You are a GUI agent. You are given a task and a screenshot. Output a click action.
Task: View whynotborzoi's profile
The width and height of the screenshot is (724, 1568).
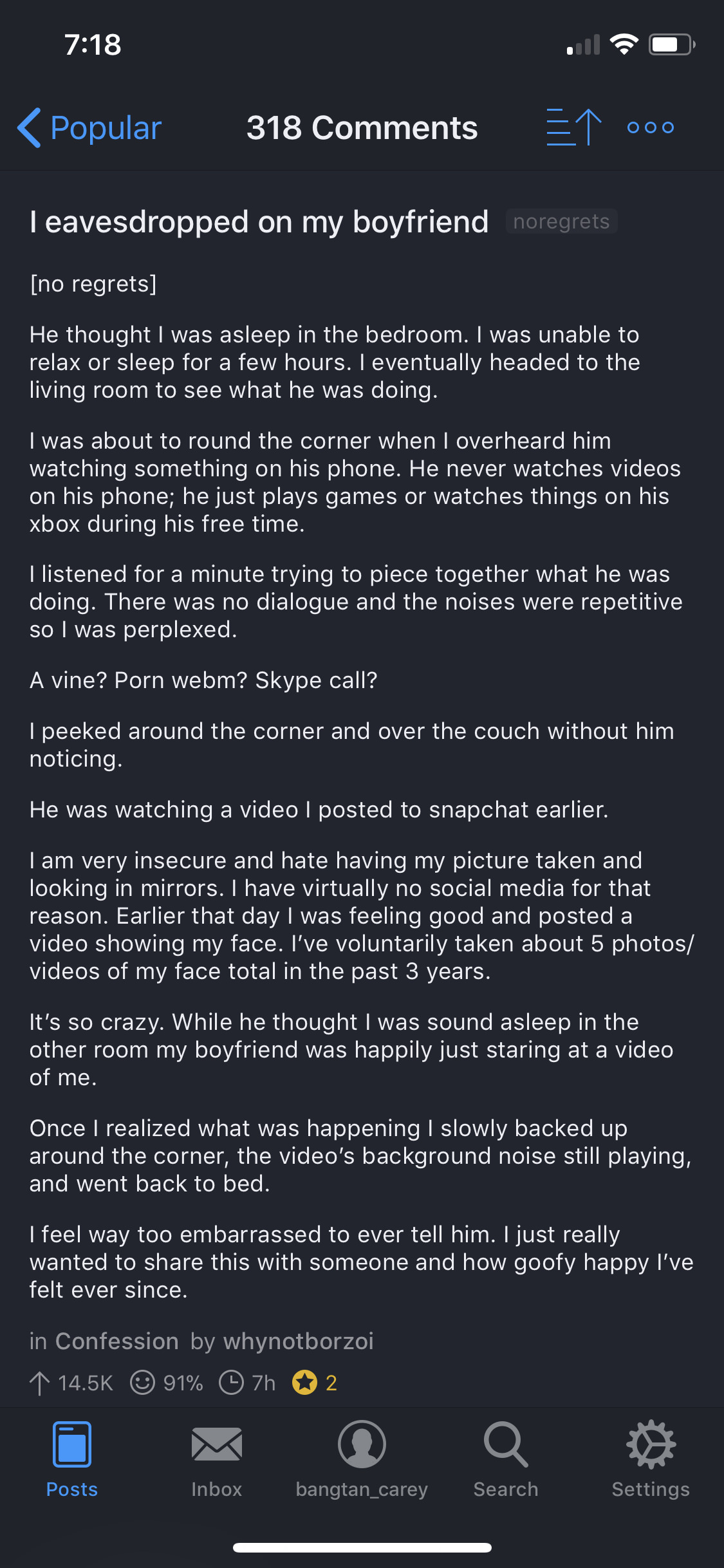point(298,1341)
